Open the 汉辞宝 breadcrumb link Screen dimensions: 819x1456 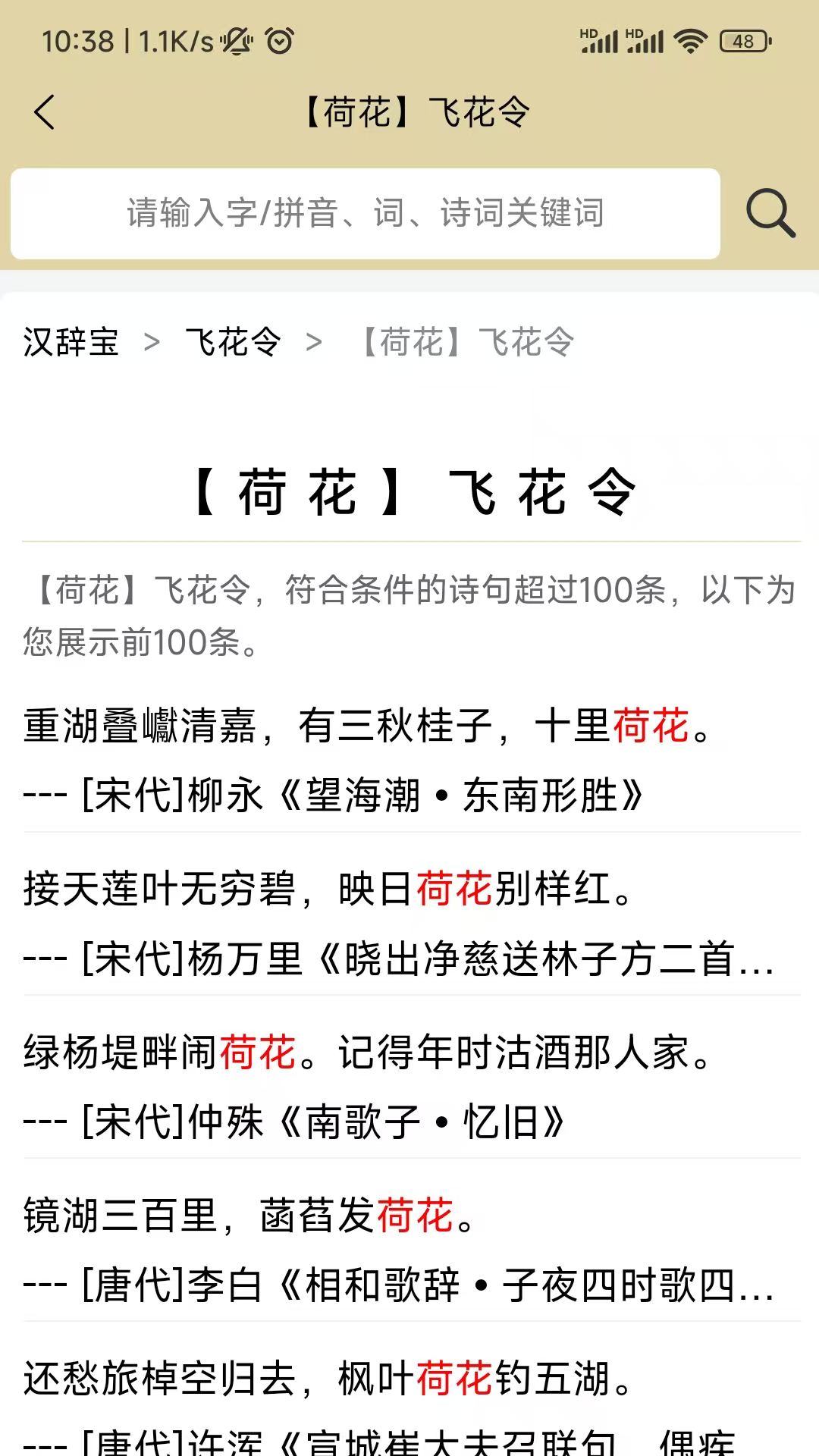(x=71, y=342)
